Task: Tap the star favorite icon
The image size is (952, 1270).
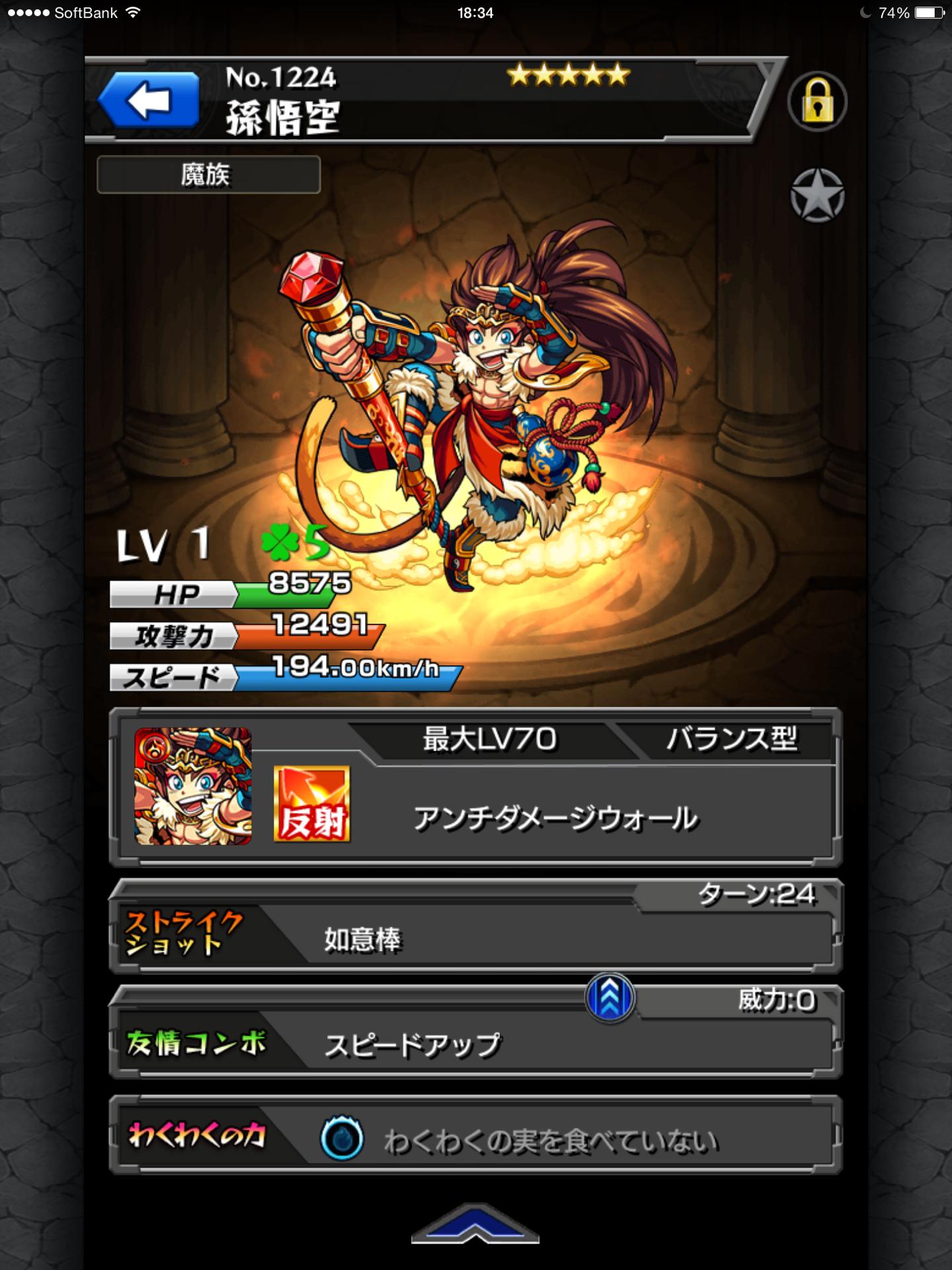Action: pos(817,196)
